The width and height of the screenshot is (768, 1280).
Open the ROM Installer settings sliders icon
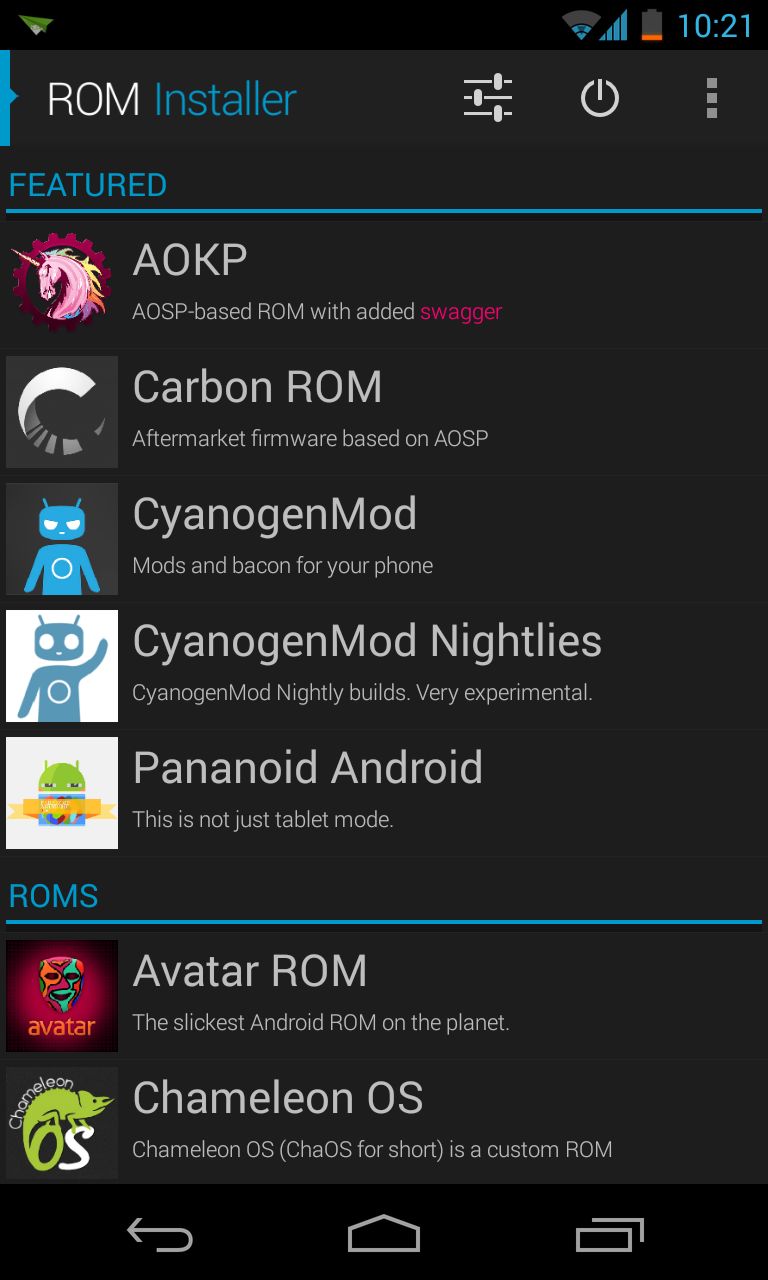[487, 97]
